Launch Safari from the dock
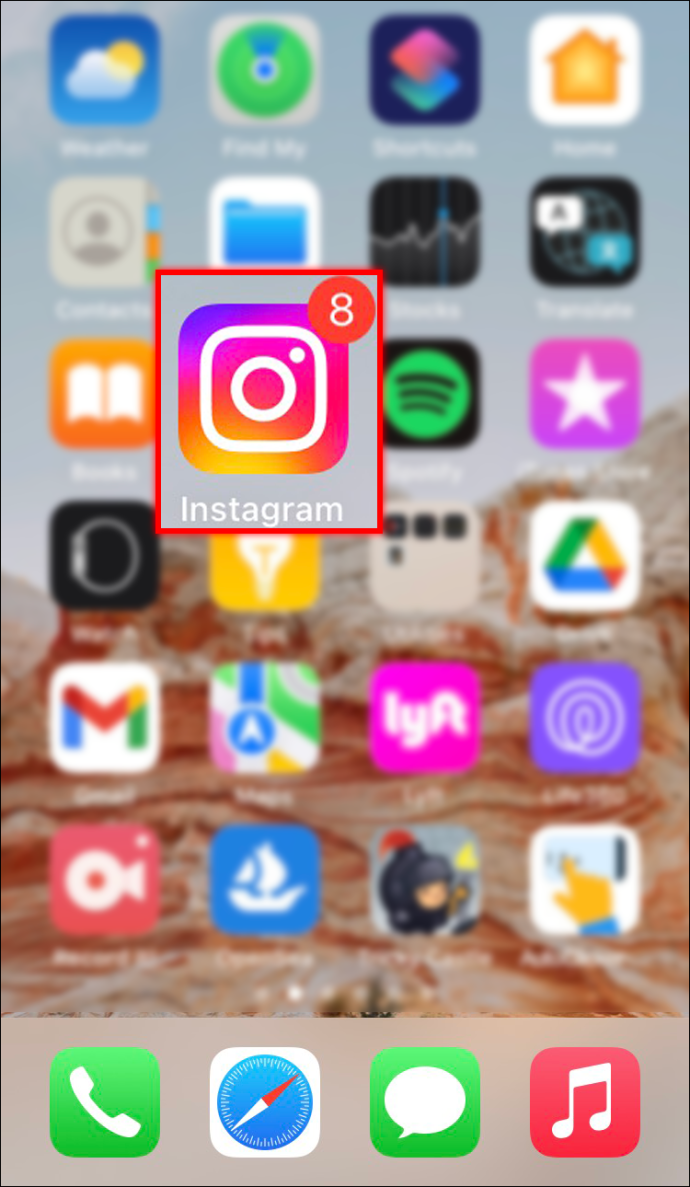This screenshot has height=1187, width=690. click(264, 1101)
